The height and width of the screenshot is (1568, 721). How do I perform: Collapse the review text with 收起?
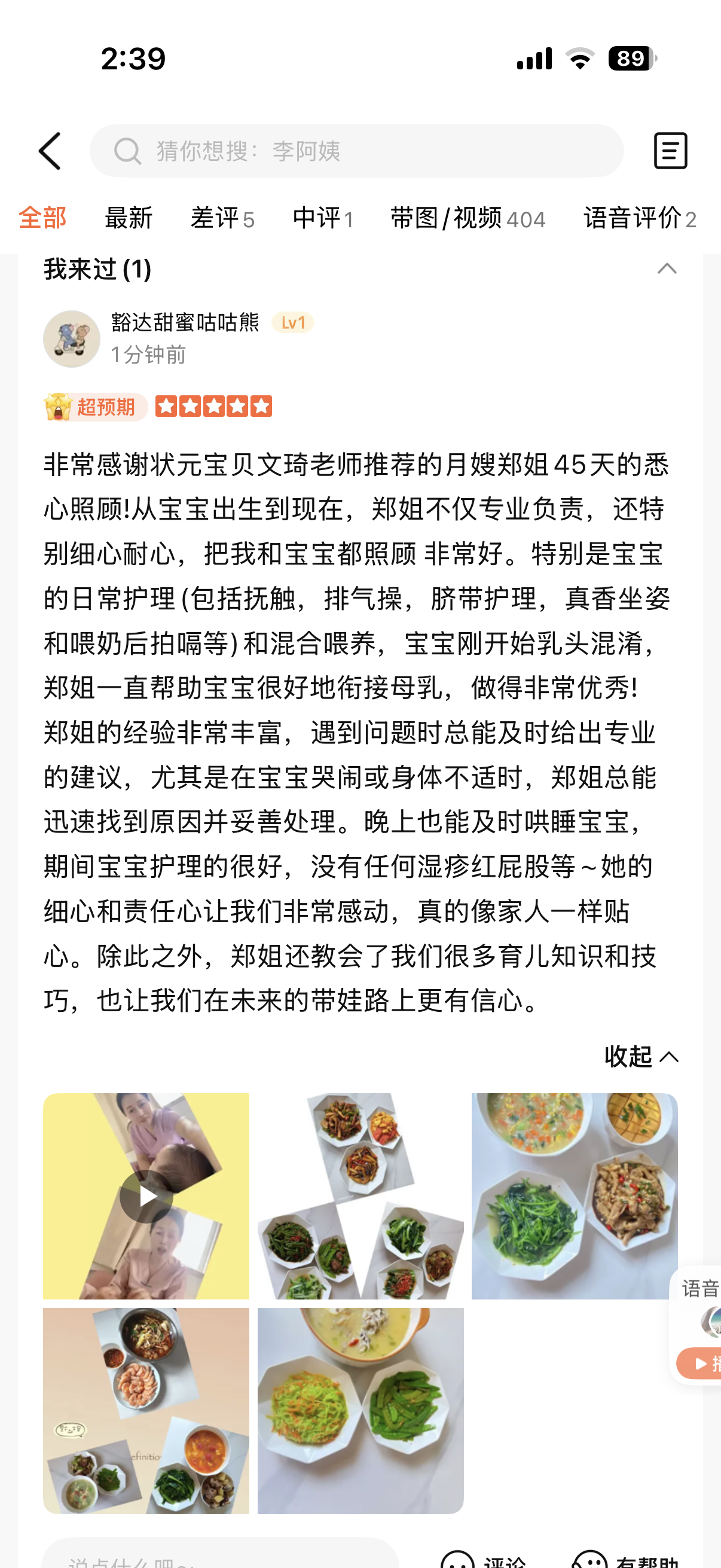[641, 1056]
